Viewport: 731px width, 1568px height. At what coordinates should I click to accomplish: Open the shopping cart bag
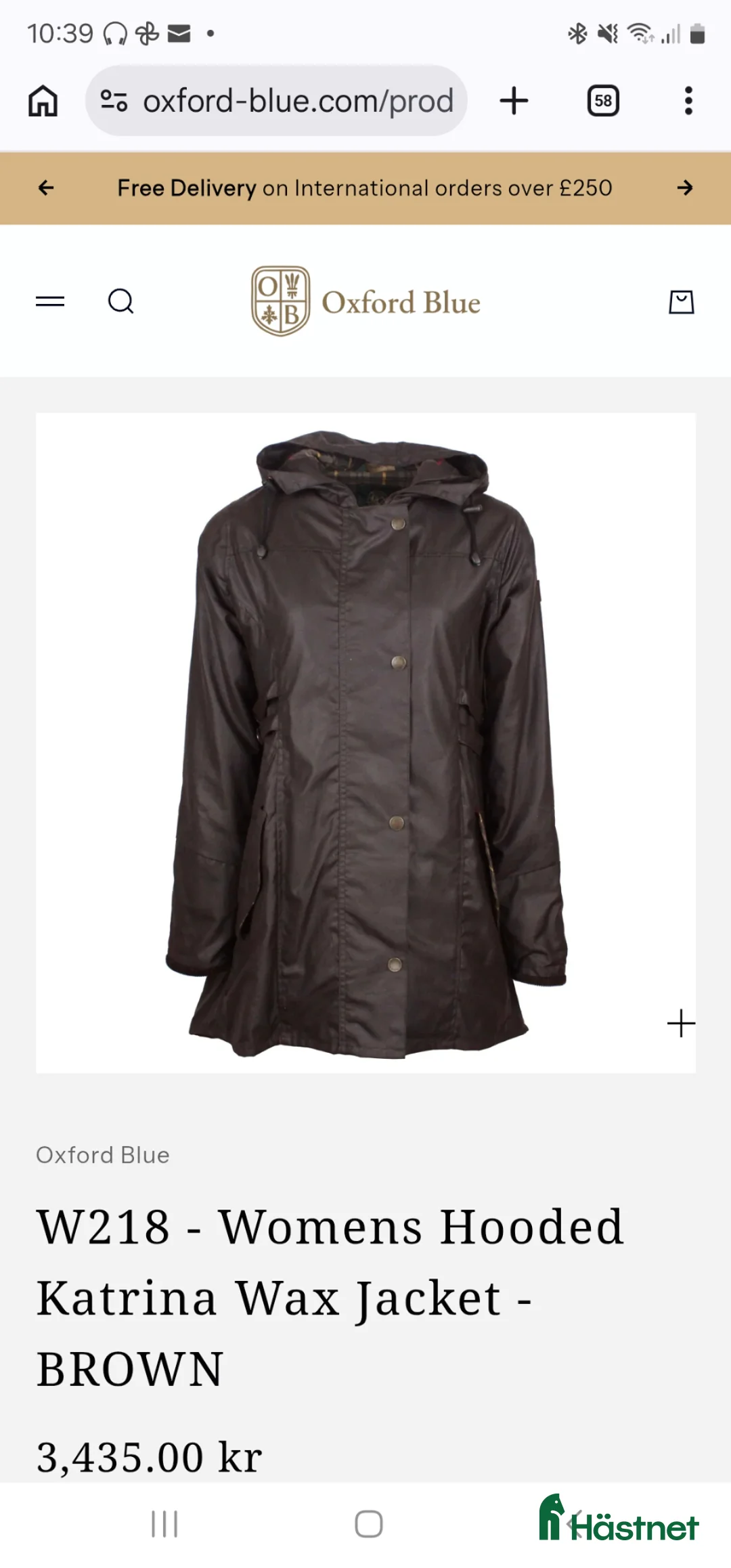click(x=682, y=302)
